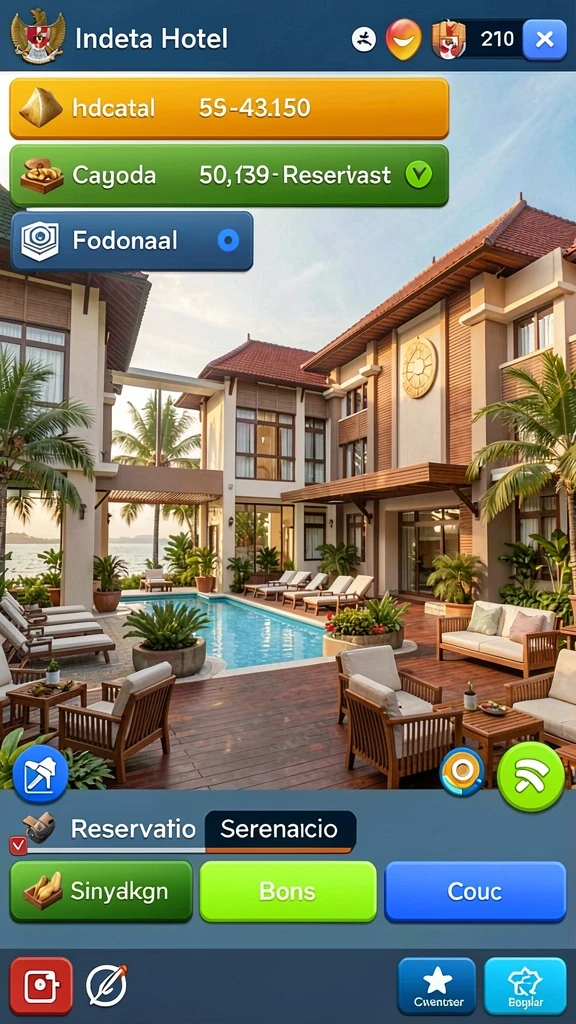Image resolution: width=576 pixels, height=1024 pixels.
Task: Tap the Sinyakgn green button
Action: [x=101, y=891]
